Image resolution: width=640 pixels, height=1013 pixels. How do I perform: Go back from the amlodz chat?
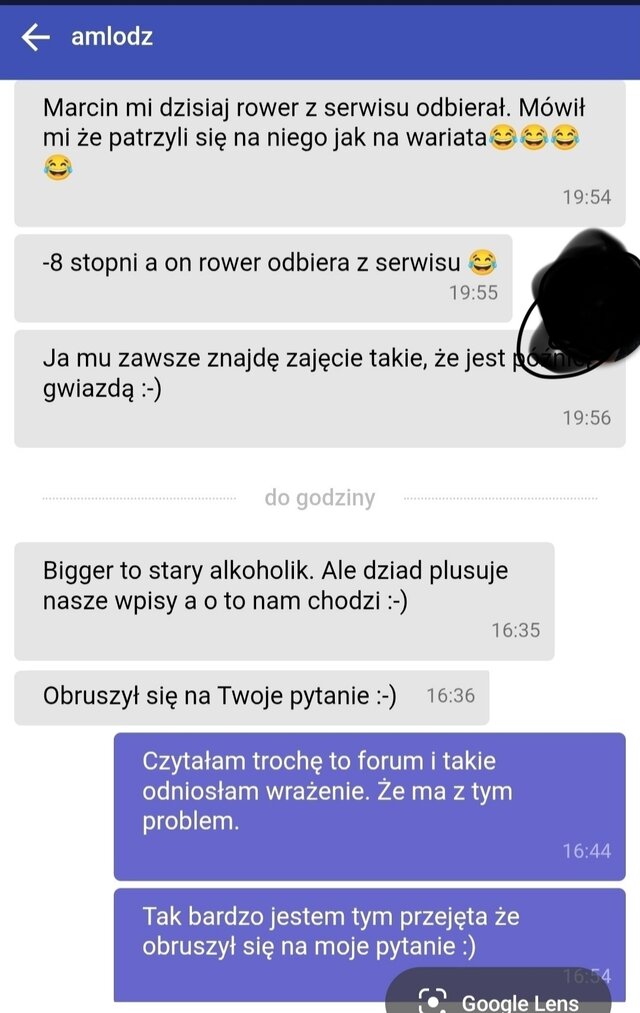click(36, 38)
